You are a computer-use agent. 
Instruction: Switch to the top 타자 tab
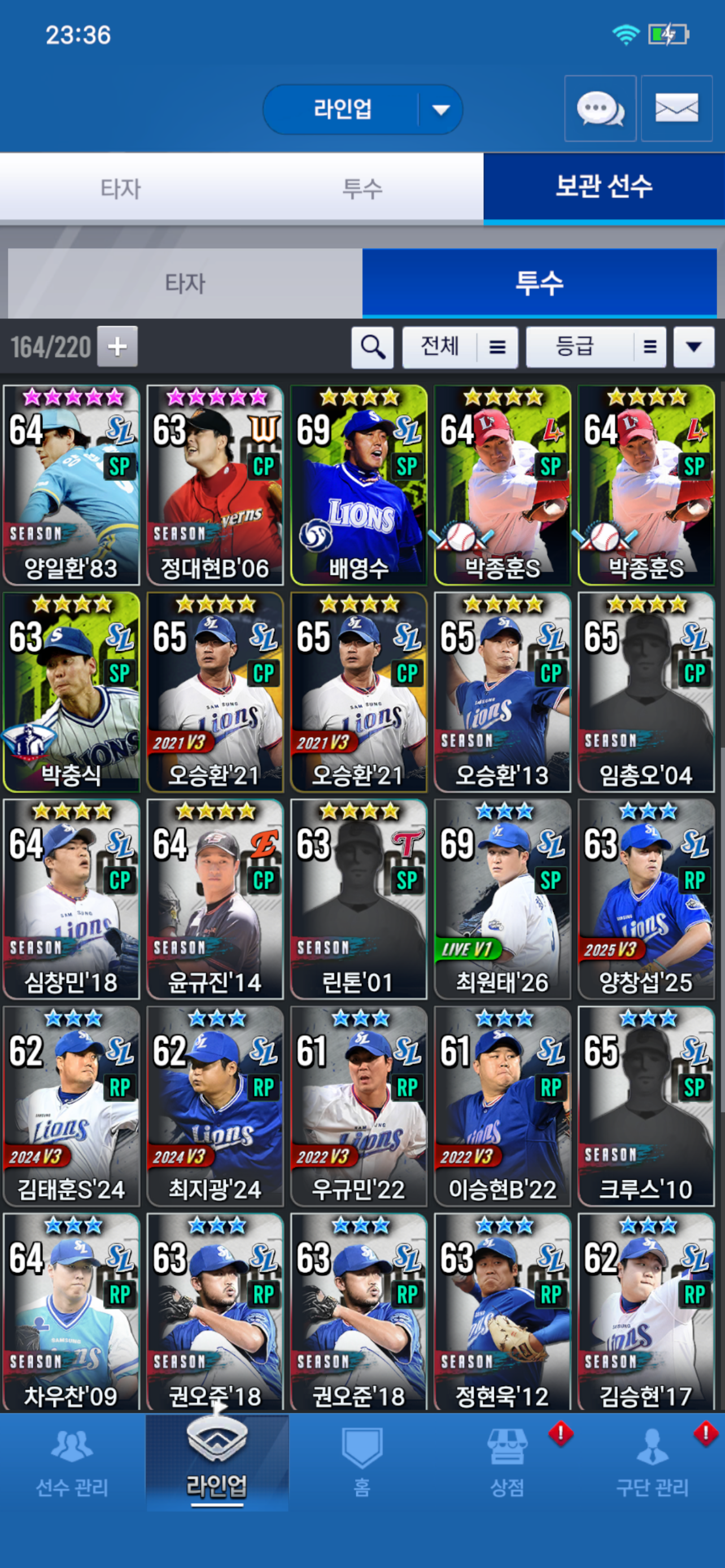pyautogui.click(x=120, y=188)
